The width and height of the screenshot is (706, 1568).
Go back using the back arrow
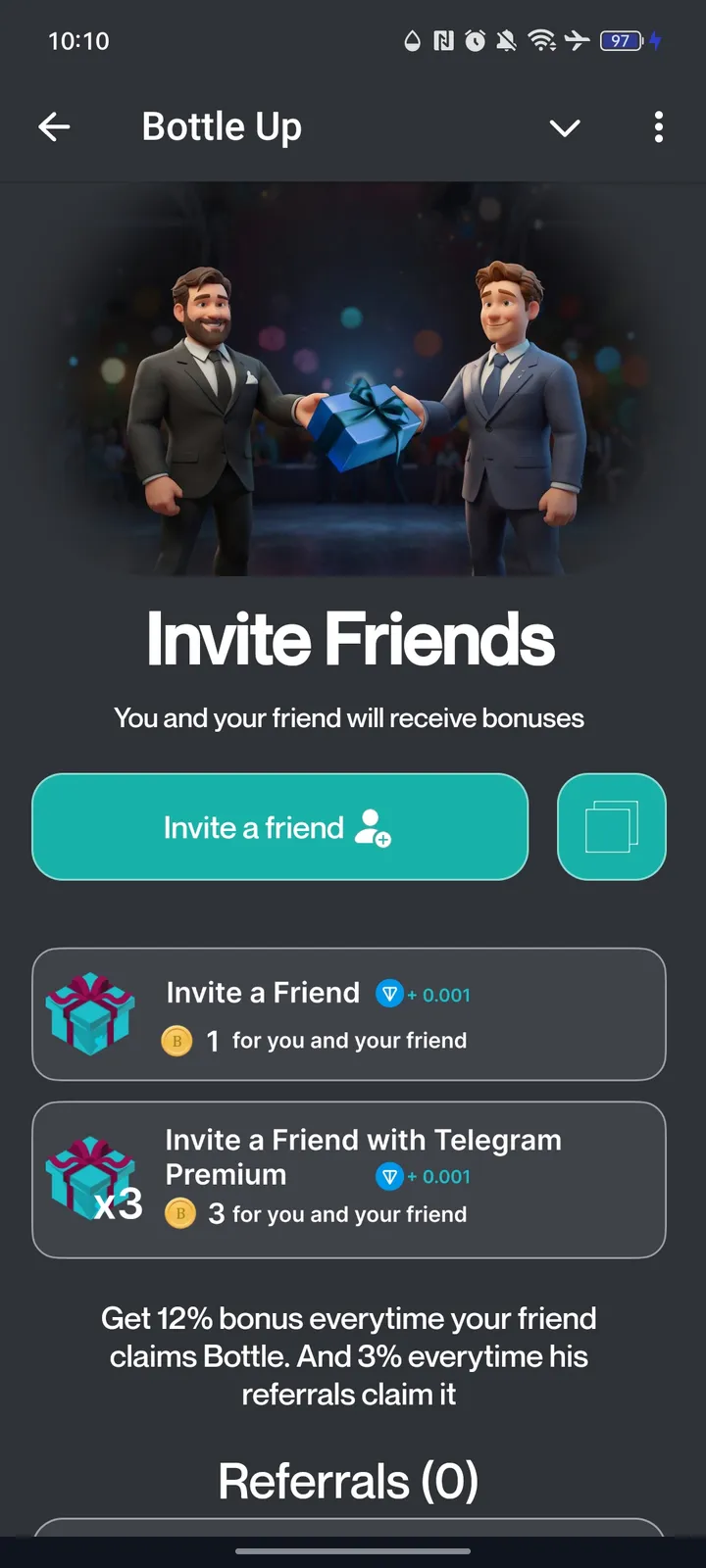tap(55, 126)
